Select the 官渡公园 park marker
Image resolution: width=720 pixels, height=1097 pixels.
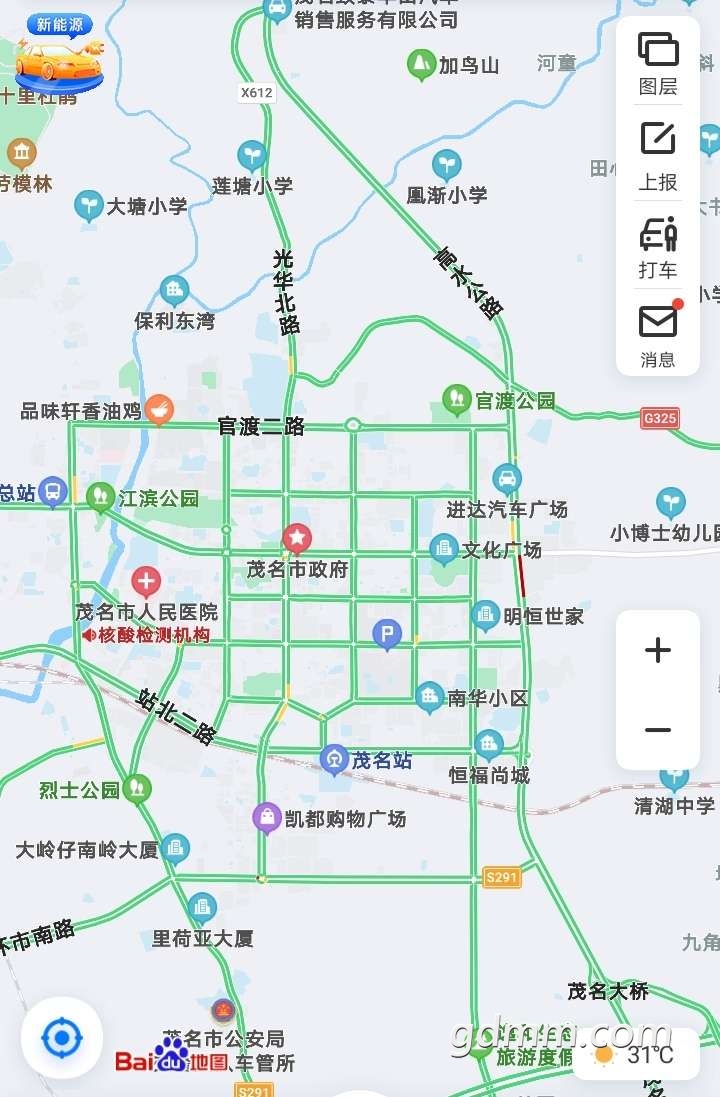pos(457,400)
